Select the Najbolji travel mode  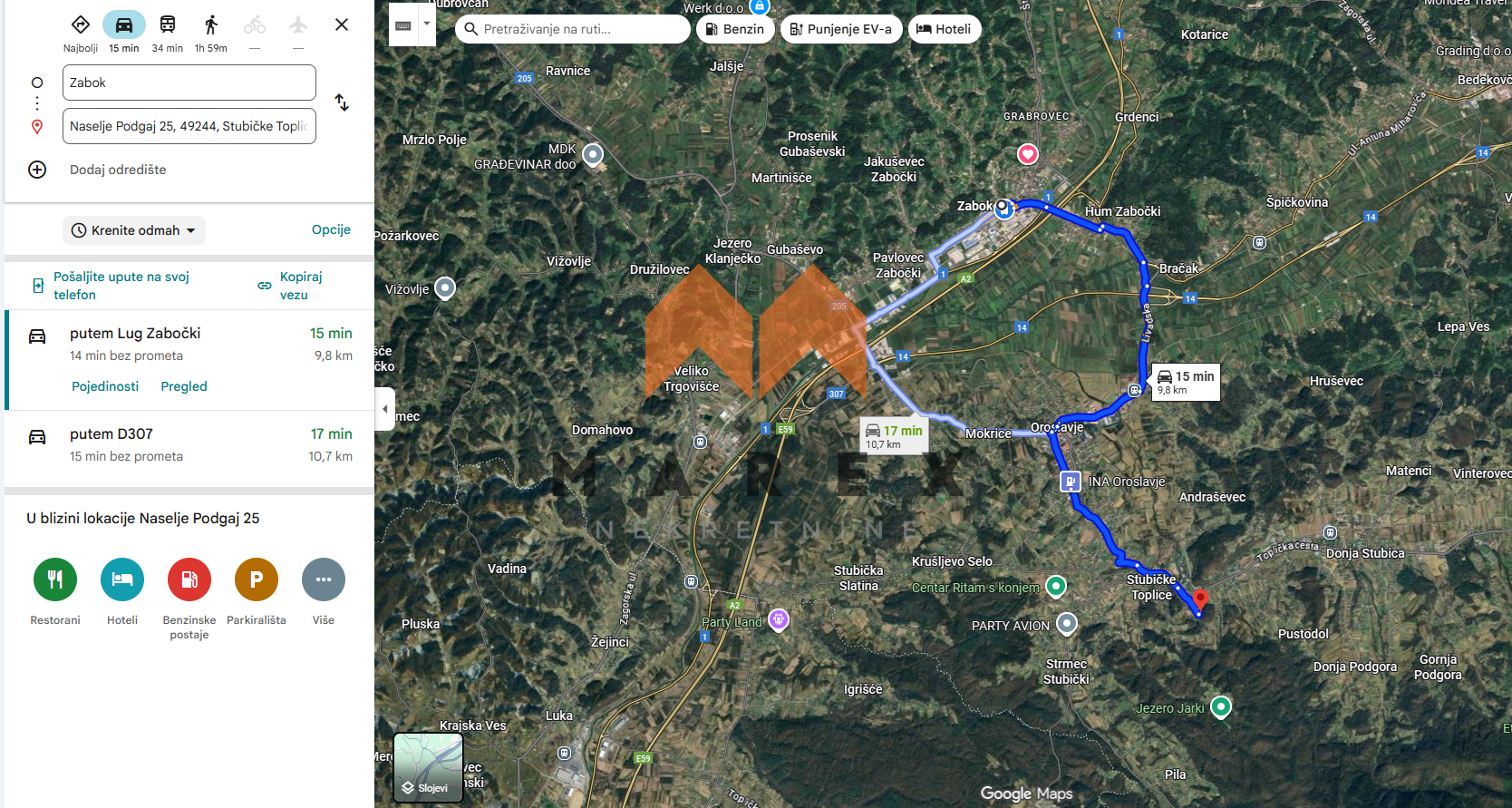[81, 24]
